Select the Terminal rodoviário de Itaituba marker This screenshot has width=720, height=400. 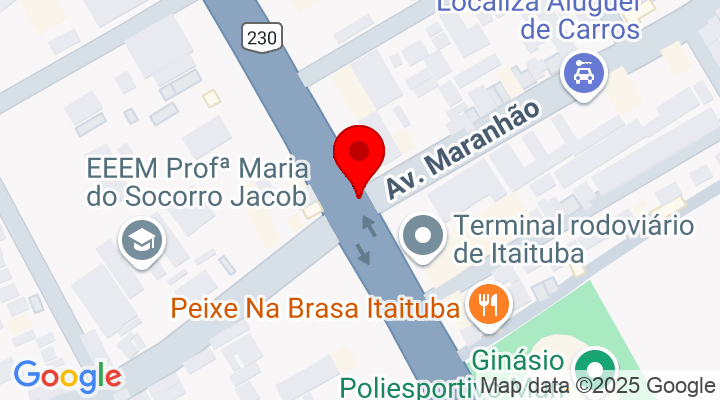(x=423, y=236)
